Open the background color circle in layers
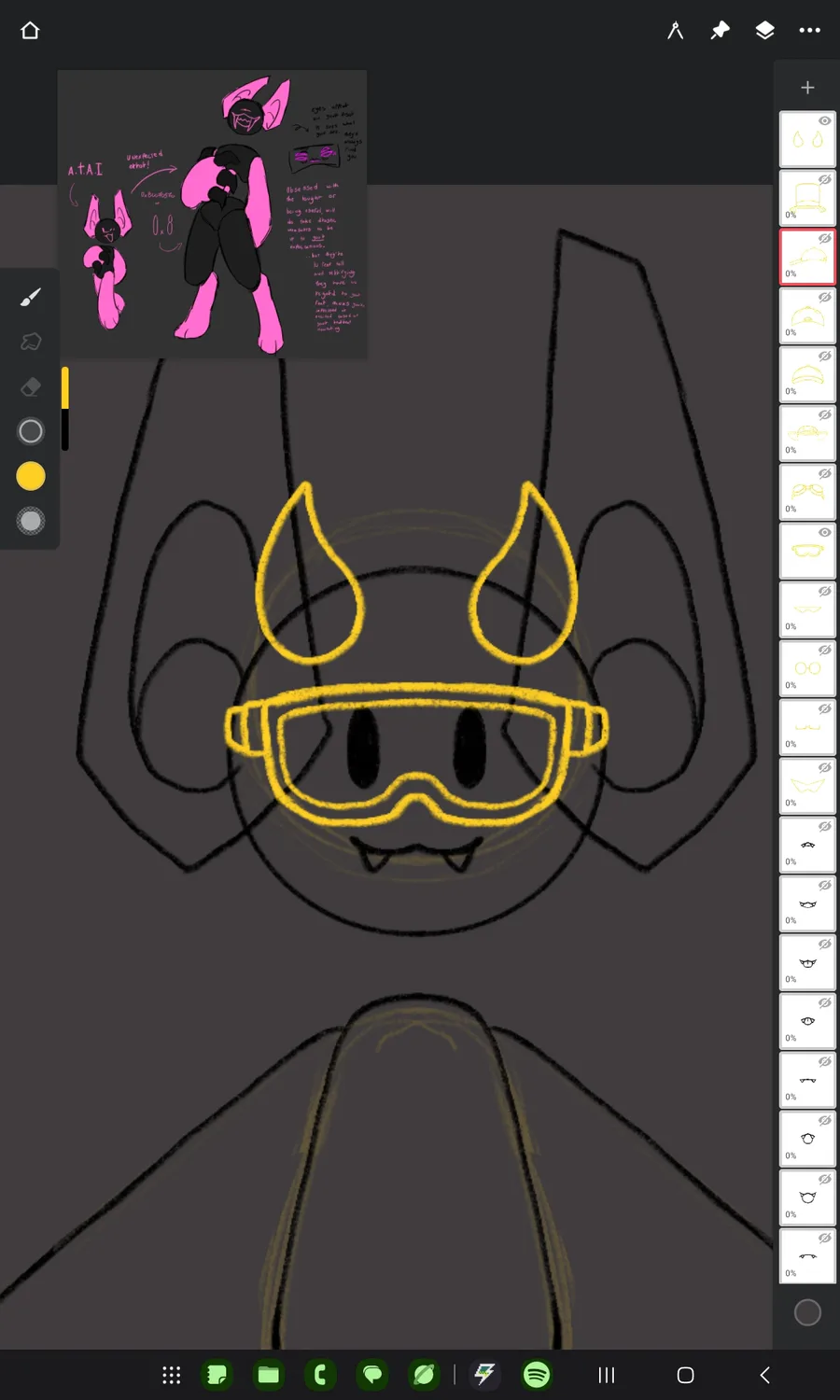 point(807,1312)
